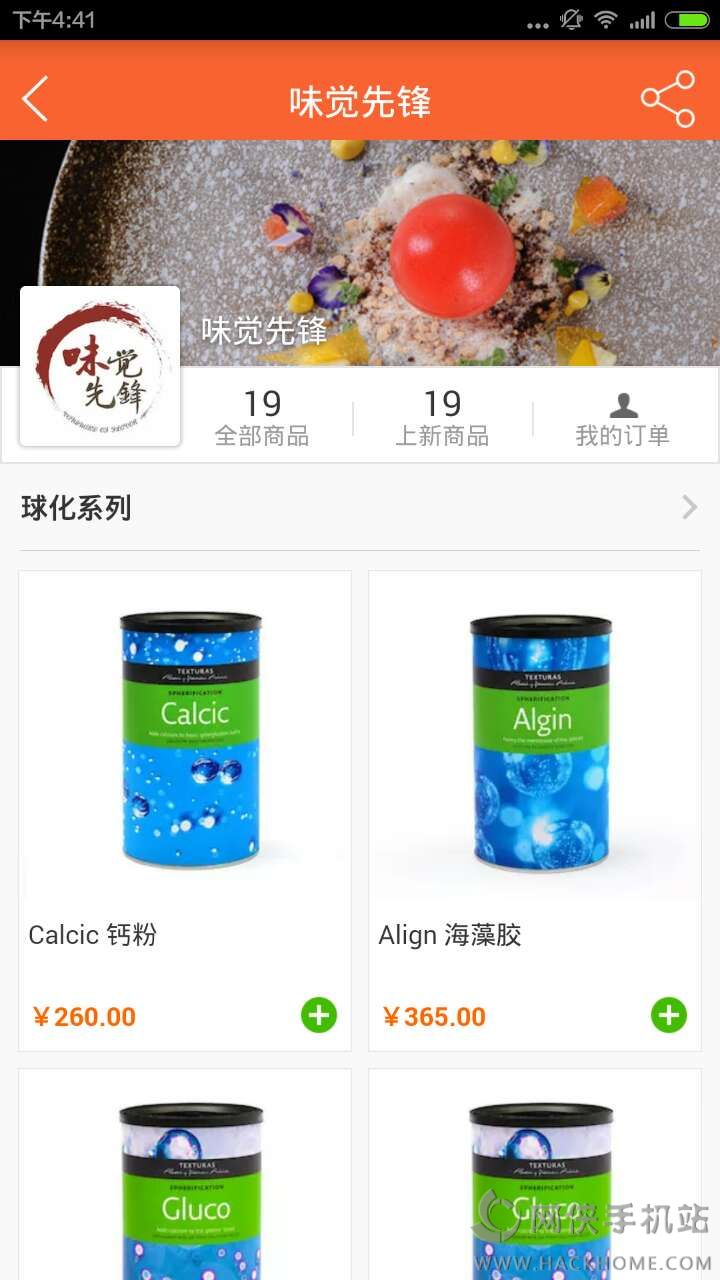Share the 味觉先锋 shop
The image size is (720, 1280).
(x=667, y=99)
